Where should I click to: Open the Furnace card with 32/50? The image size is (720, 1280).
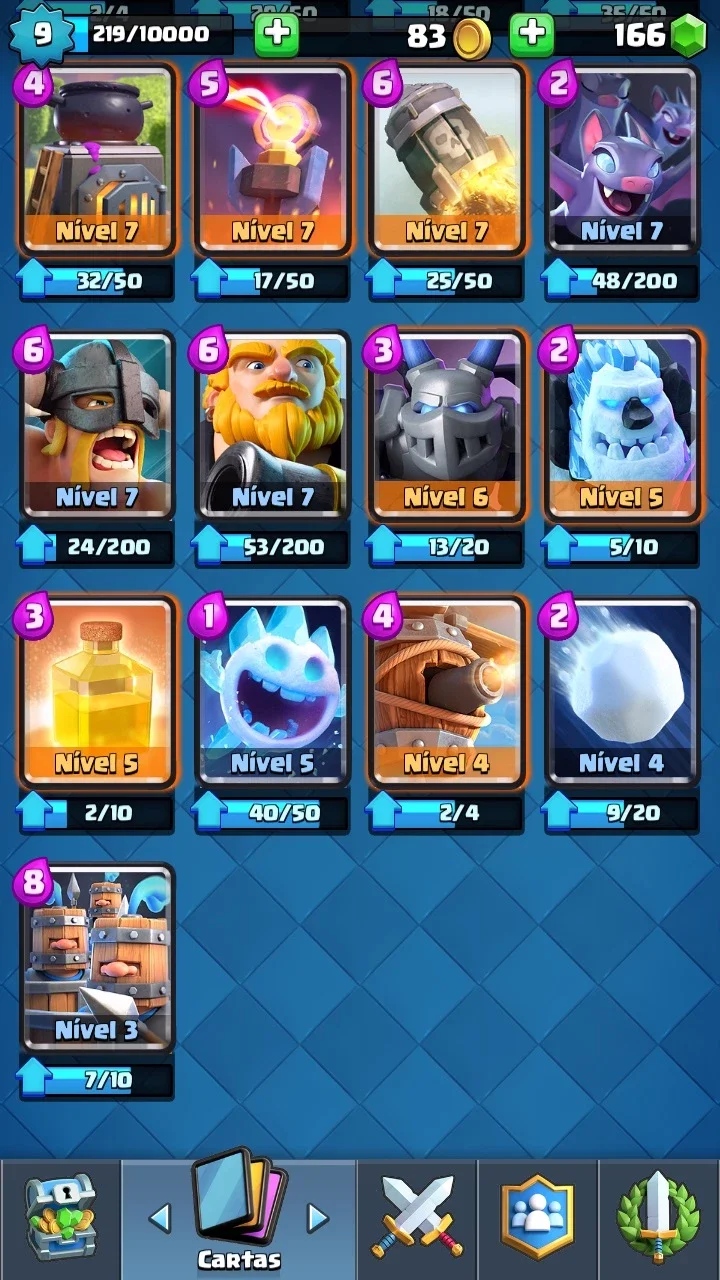tap(97, 160)
